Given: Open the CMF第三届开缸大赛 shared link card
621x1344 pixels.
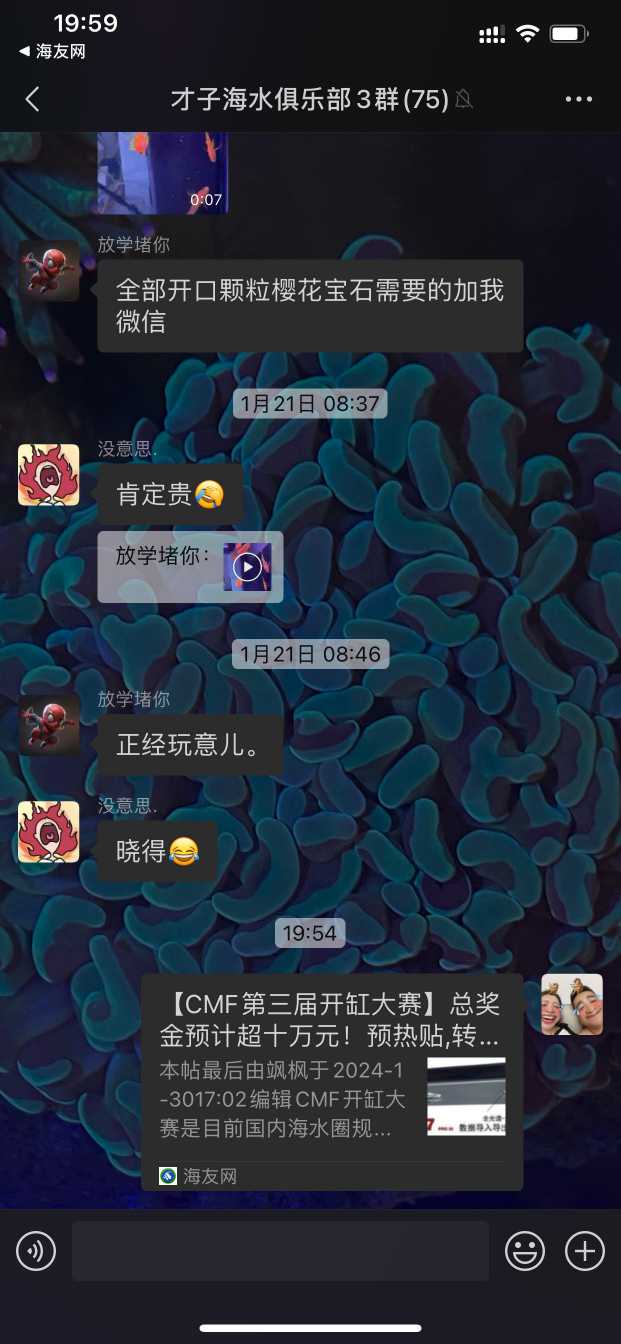Looking at the screenshot, I should [x=331, y=1082].
